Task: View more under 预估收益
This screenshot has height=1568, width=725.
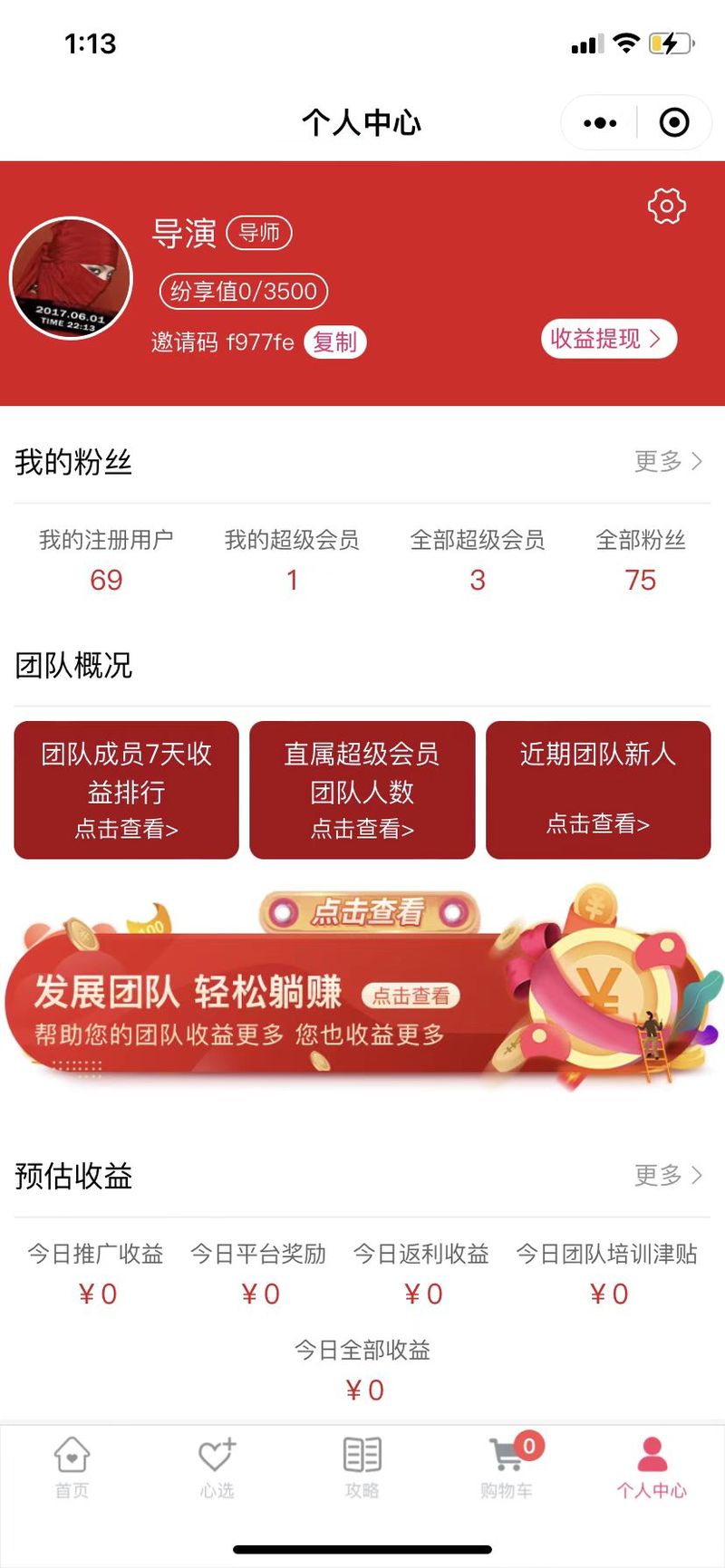Action: point(667,1175)
